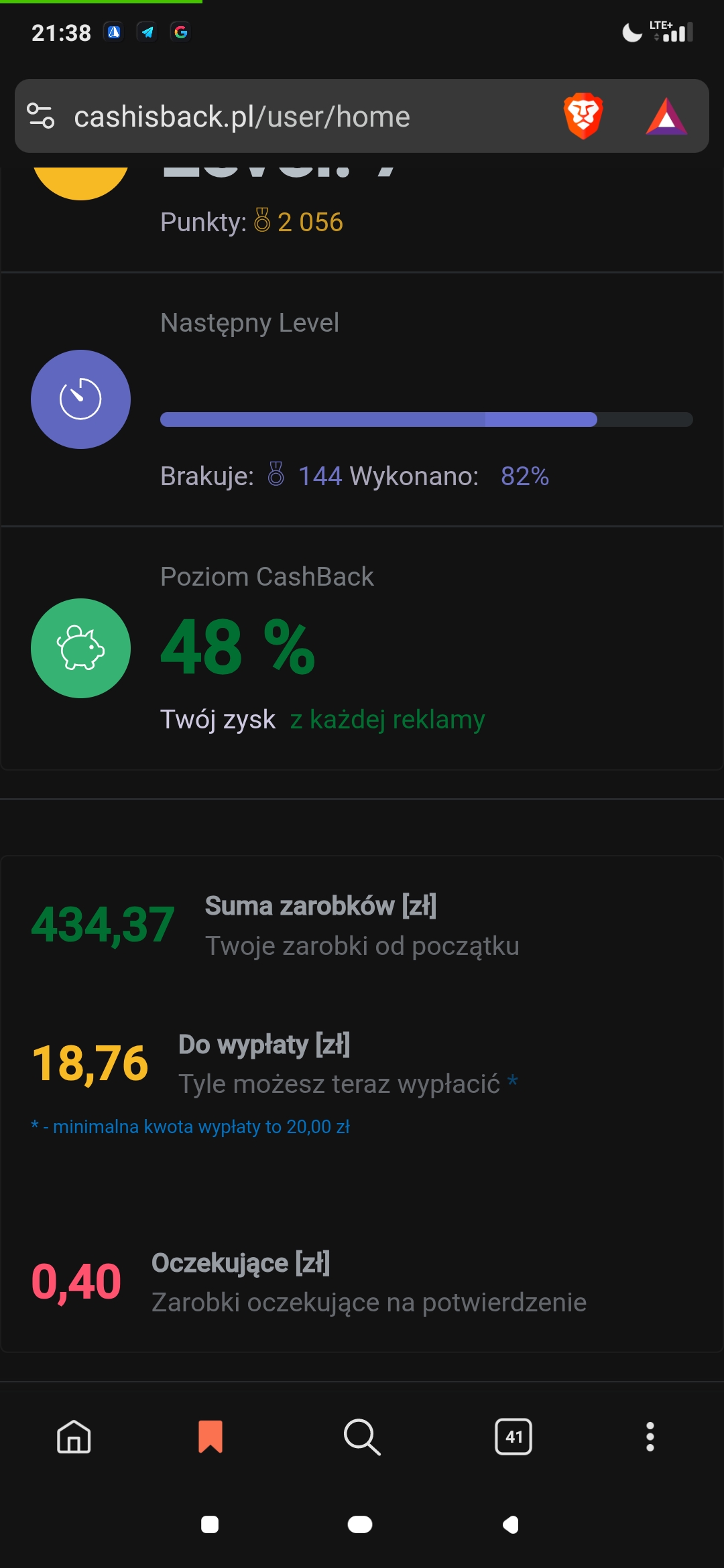Tap the address bar showing cashisback.pl/user/home

[x=241, y=116]
